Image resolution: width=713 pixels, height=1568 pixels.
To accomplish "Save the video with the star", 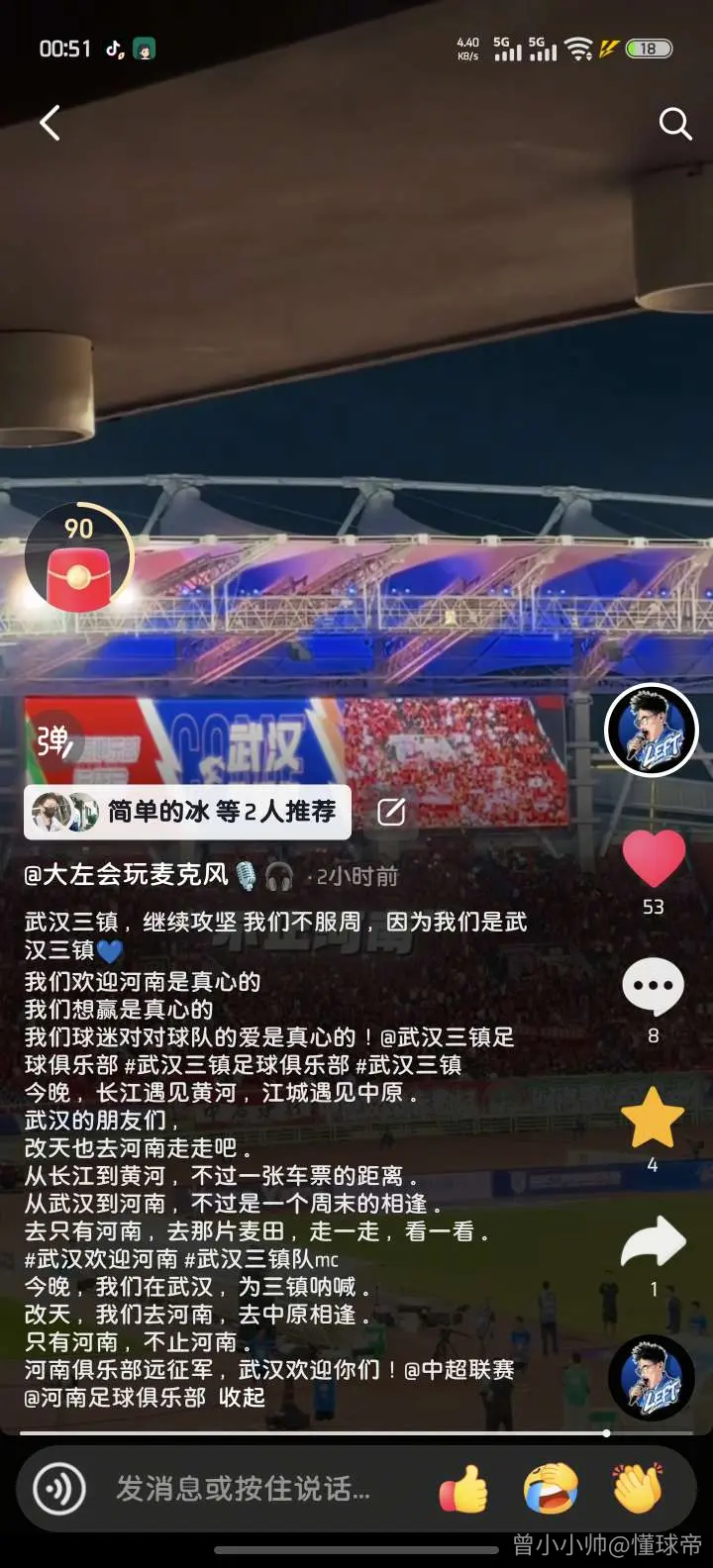I will (653, 1117).
